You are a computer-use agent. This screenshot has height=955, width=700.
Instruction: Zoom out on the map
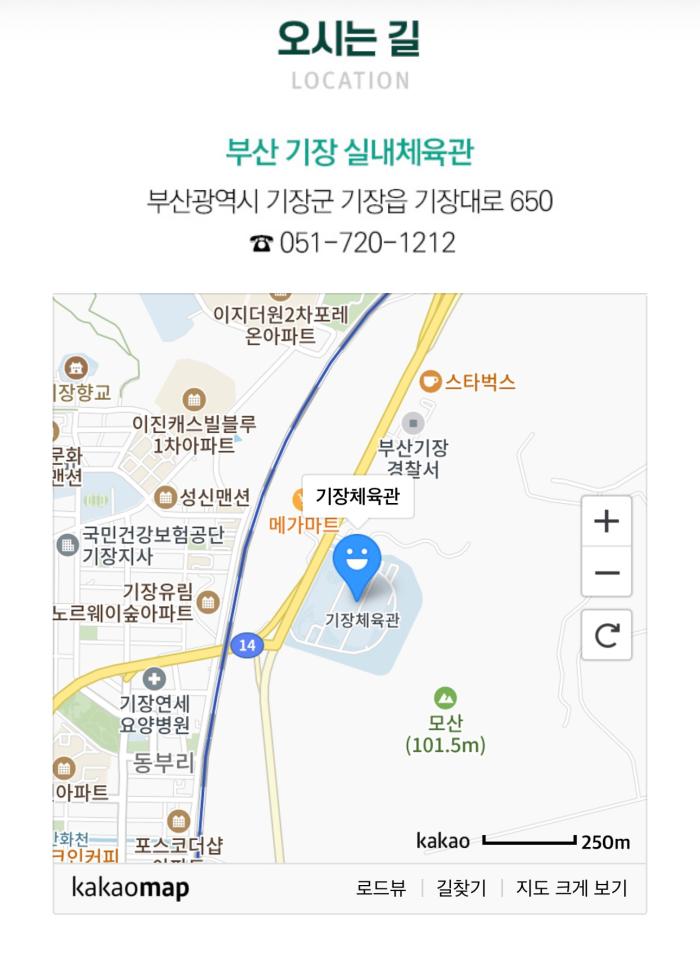[606, 573]
